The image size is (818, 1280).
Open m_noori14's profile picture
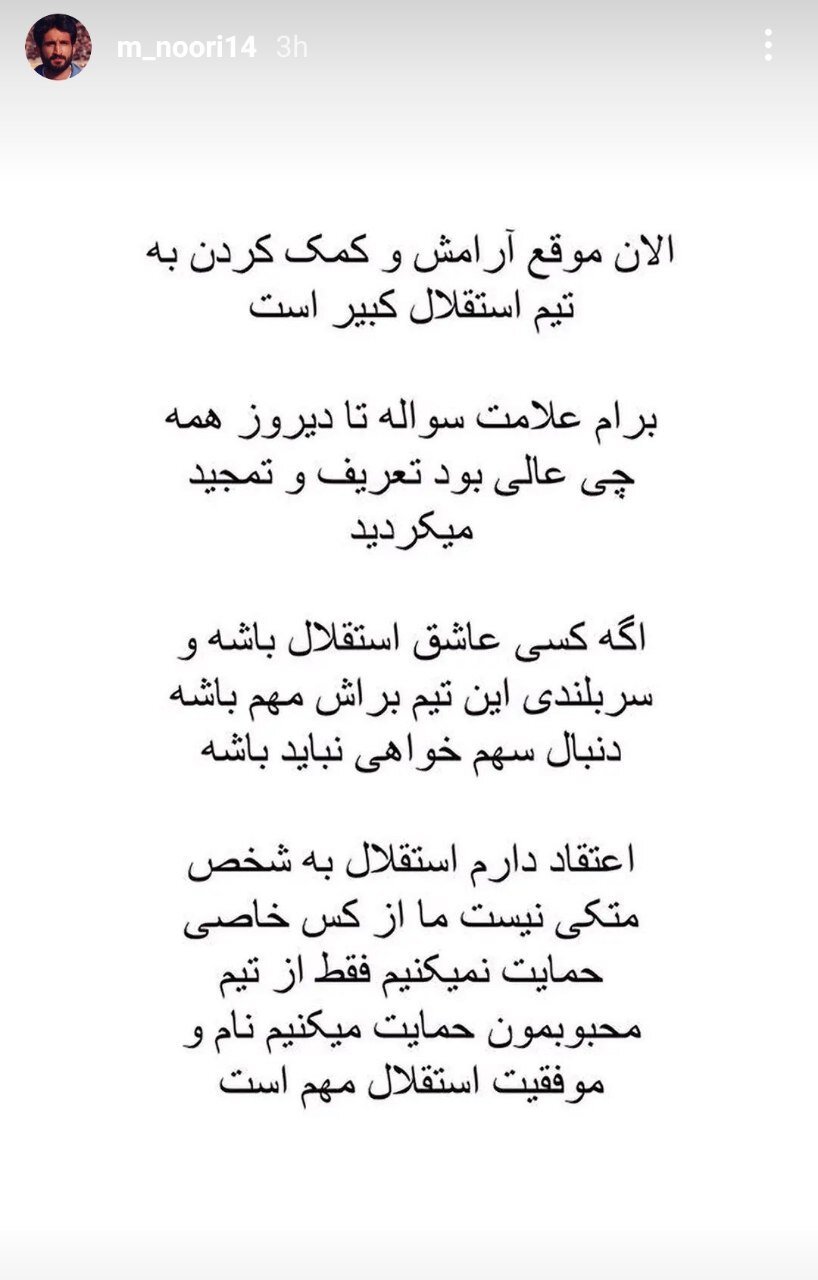(x=58, y=47)
